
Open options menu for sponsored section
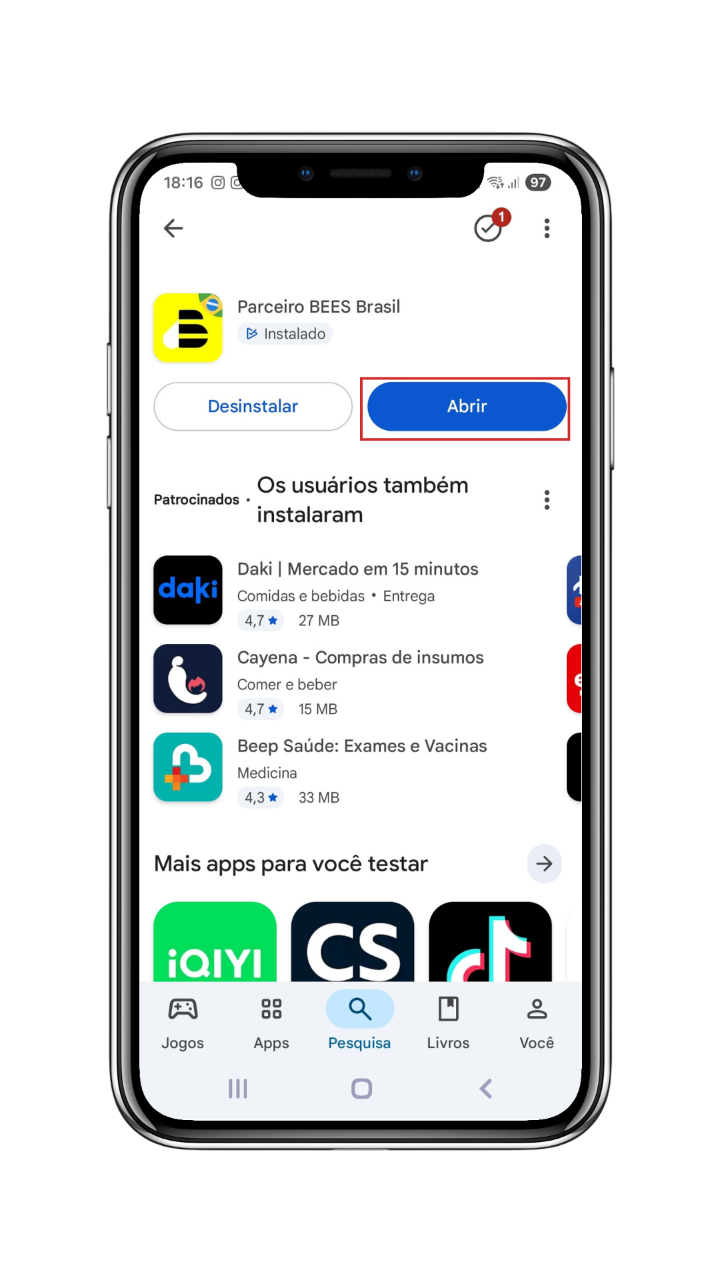(546, 499)
